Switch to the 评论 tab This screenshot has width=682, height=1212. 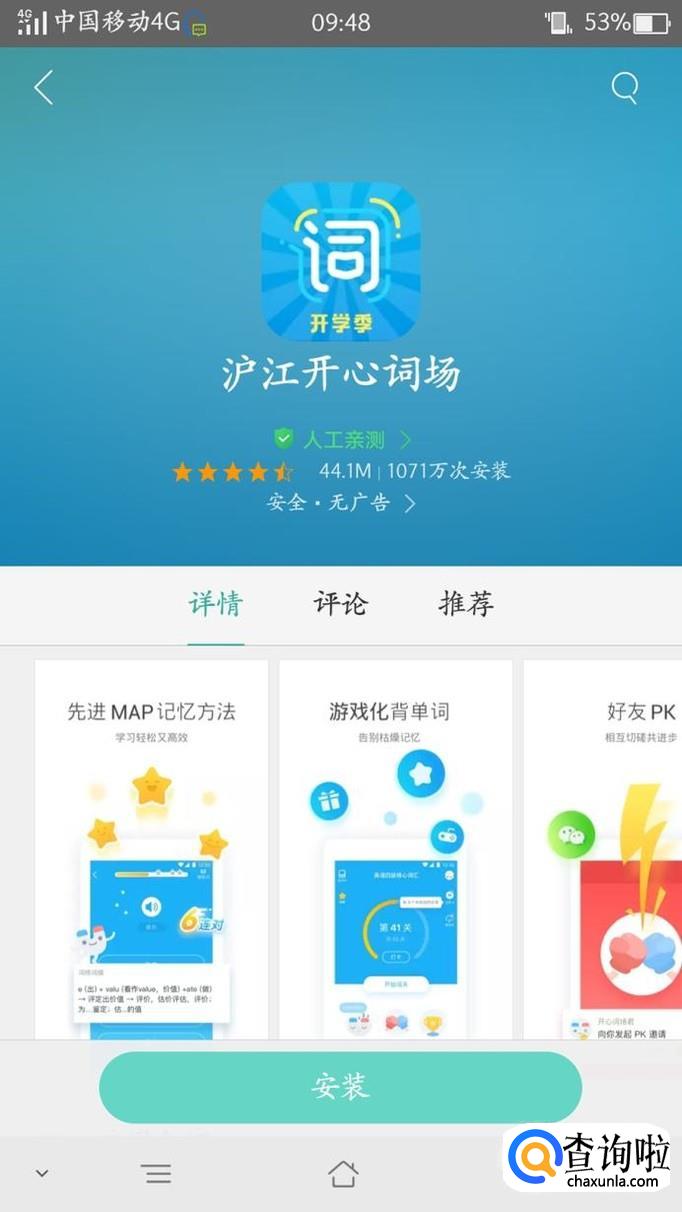pos(341,604)
